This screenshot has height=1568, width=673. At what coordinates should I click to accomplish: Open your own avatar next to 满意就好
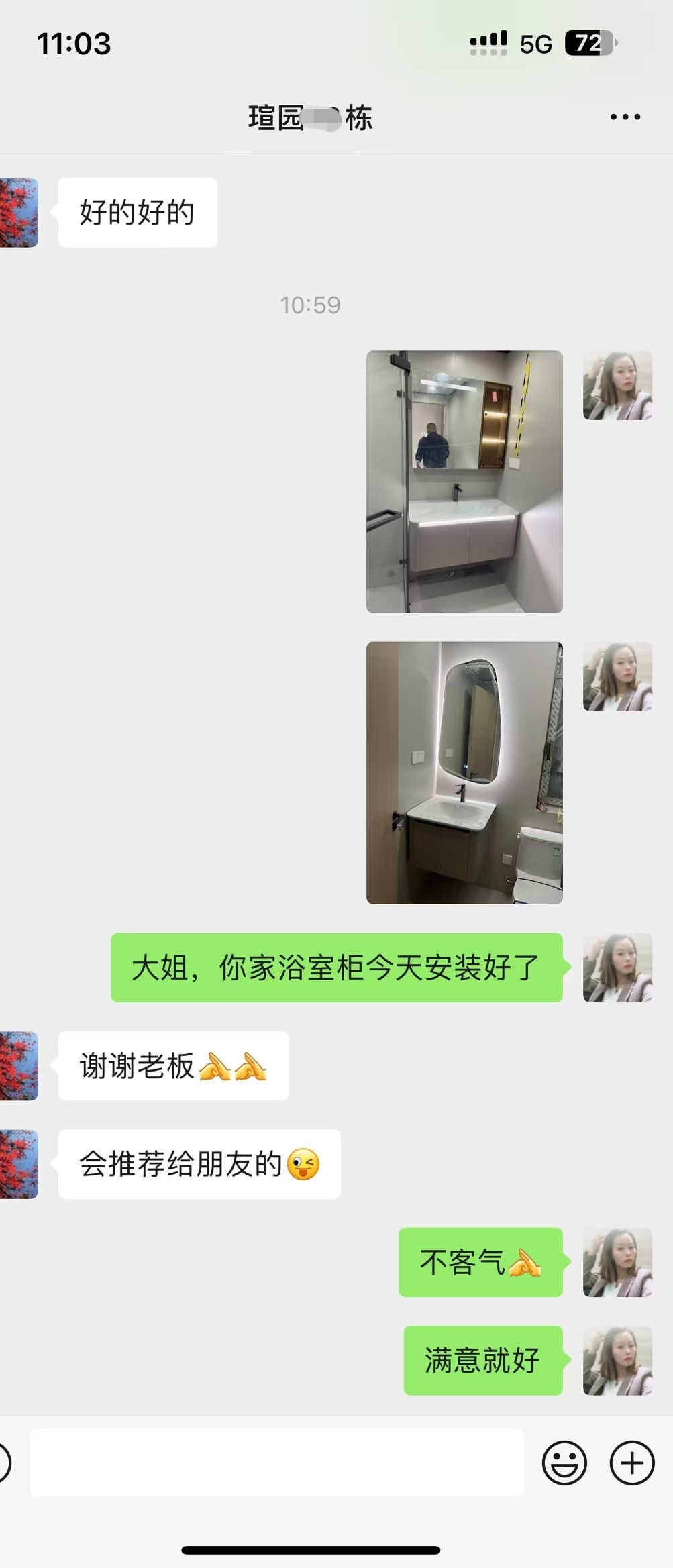coord(617,1360)
